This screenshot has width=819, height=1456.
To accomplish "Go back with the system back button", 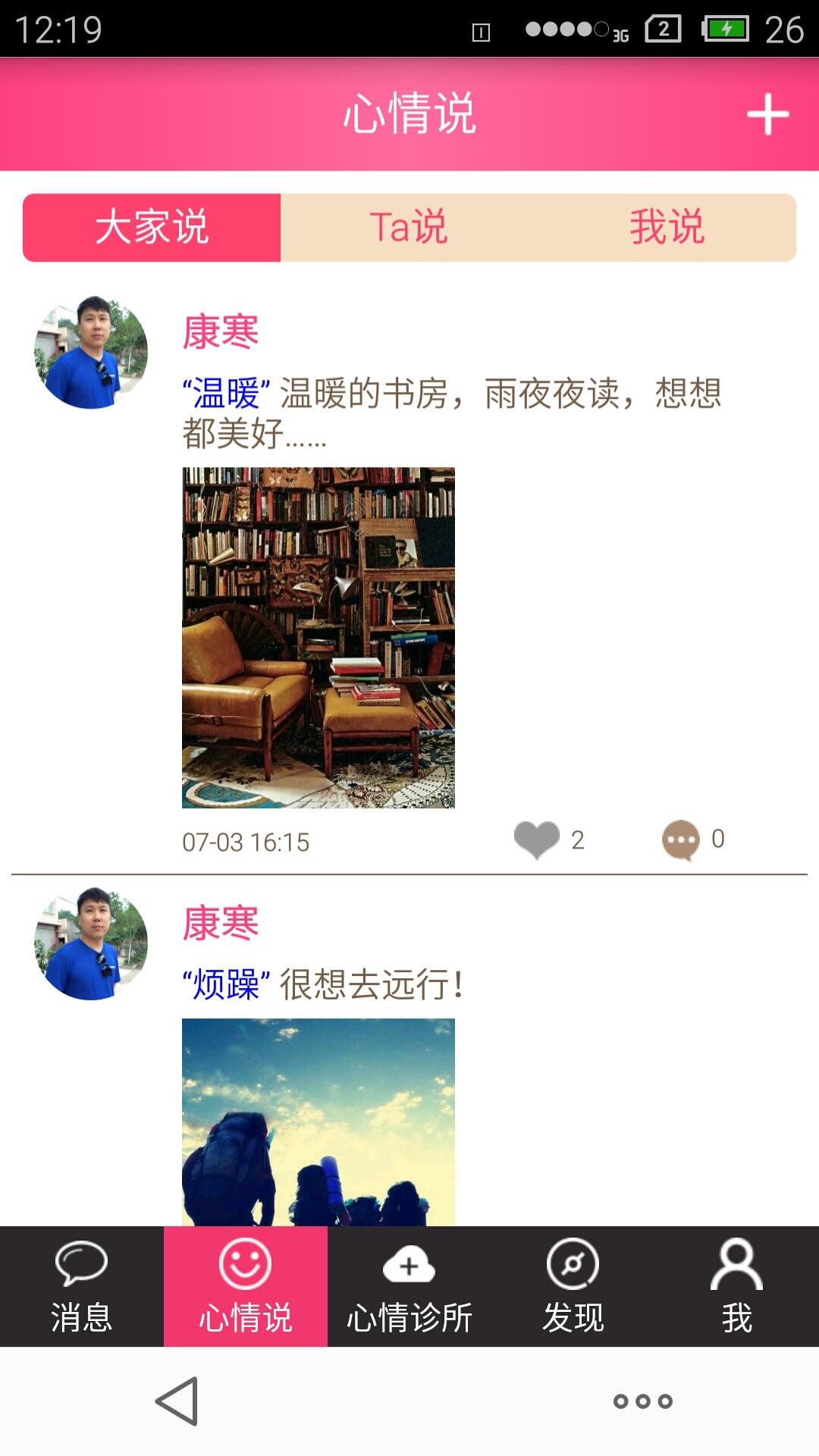I will coord(177,1401).
